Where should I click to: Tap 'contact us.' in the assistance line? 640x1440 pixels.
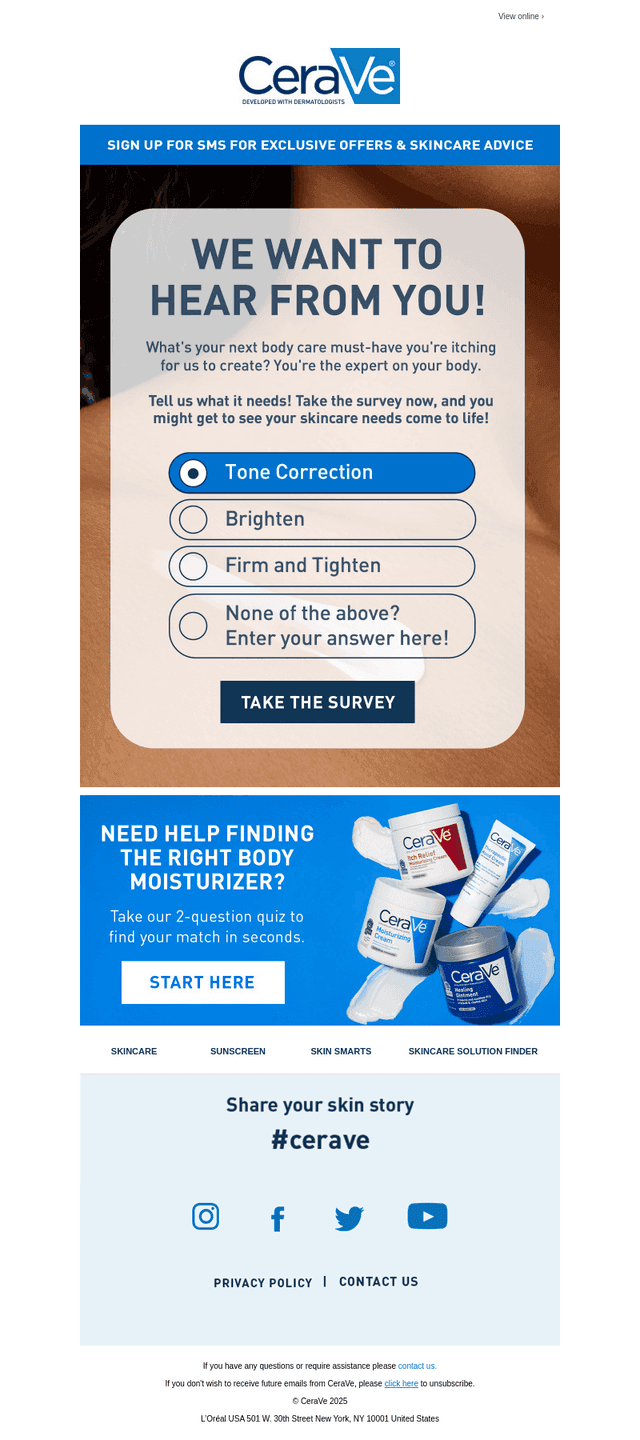pos(417,1366)
